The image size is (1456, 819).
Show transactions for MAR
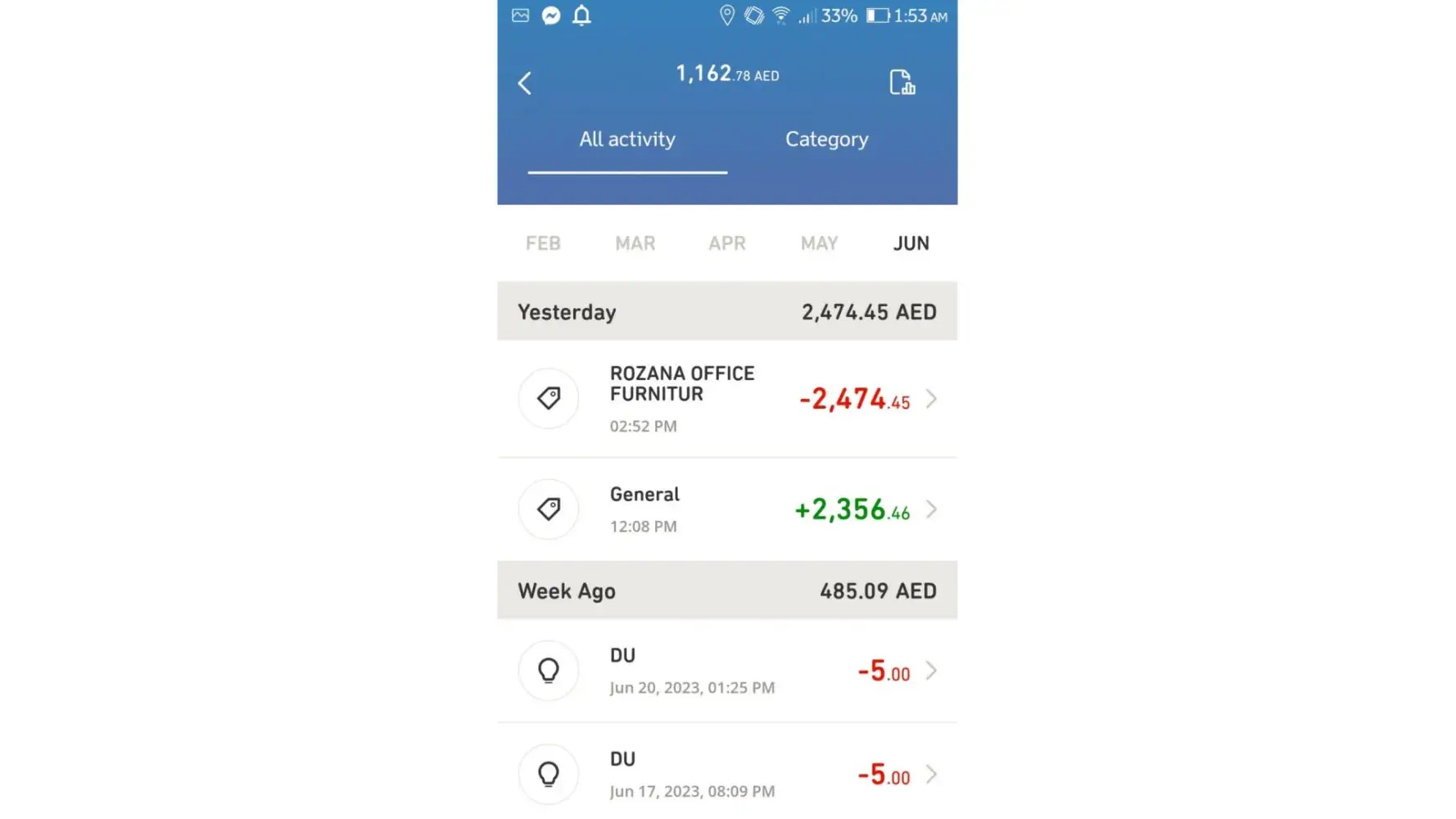tap(635, 243)
